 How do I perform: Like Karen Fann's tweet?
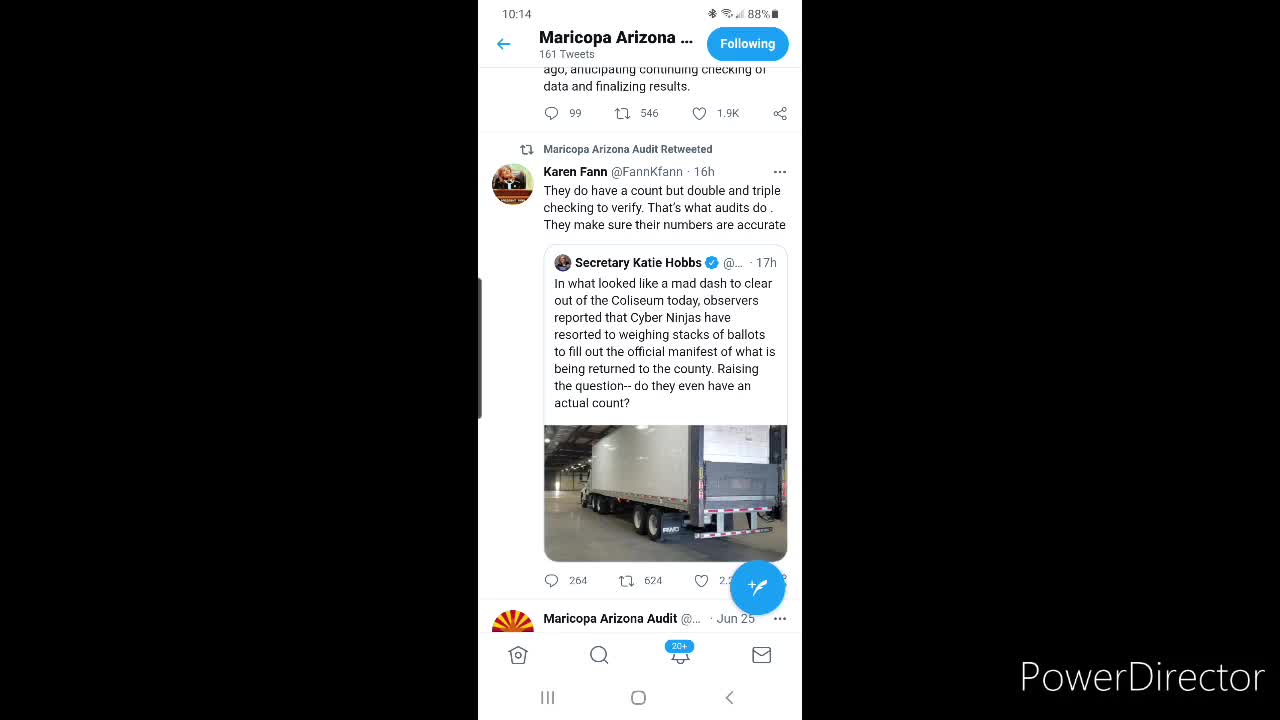click(701, 581)
